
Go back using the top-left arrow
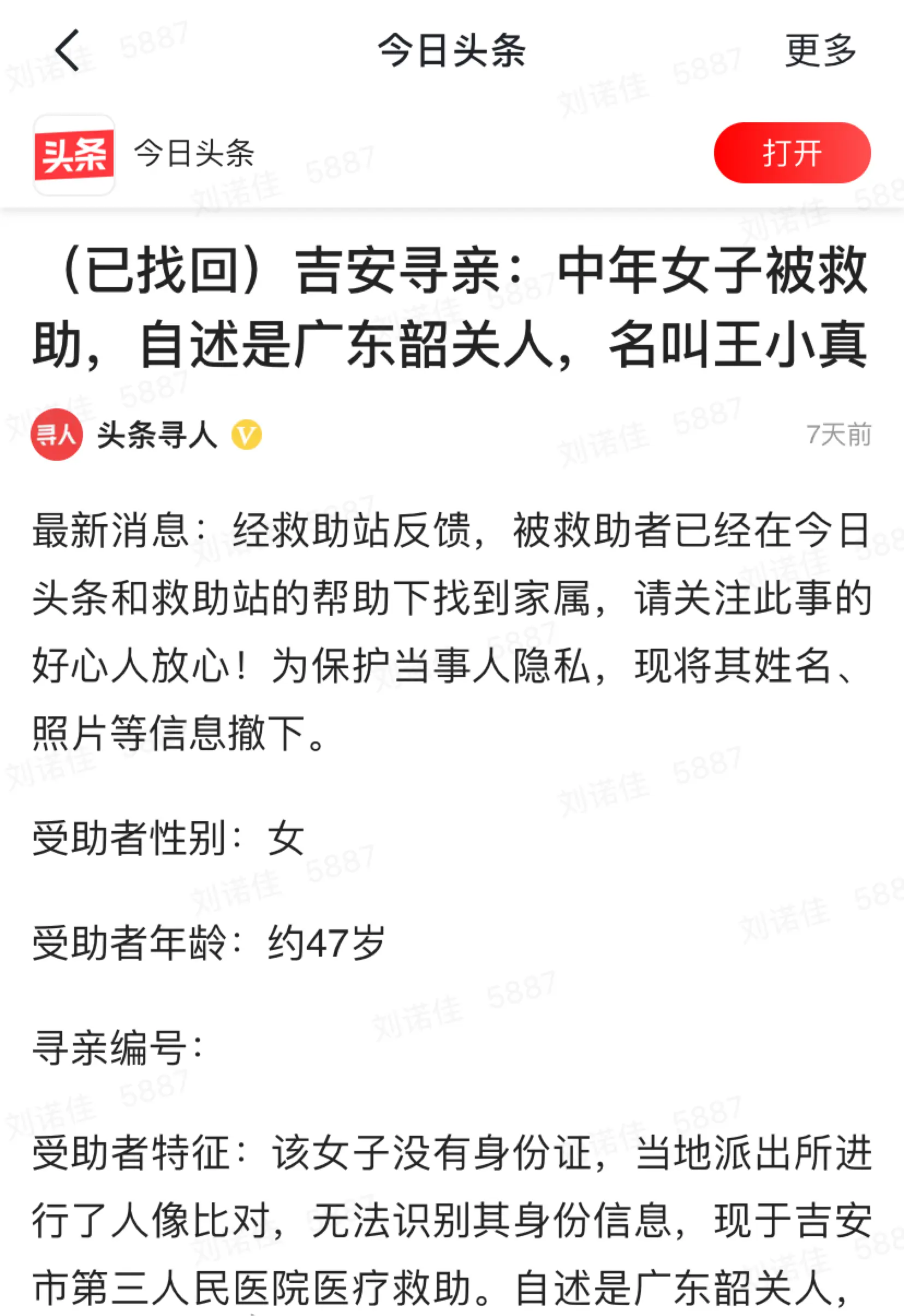click(x=67, y=50)
